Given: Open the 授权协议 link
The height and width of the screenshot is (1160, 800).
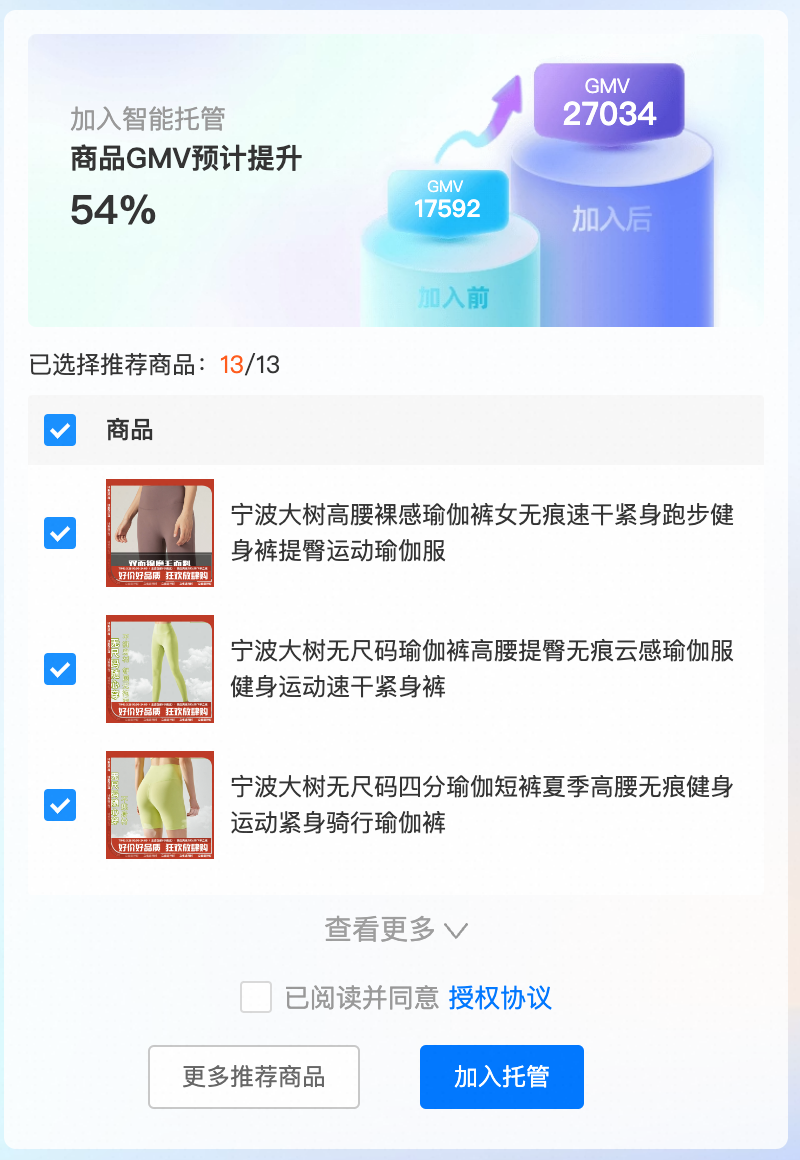Looking at the screenshot, I should pyautogui.click(x=500, y=997).
